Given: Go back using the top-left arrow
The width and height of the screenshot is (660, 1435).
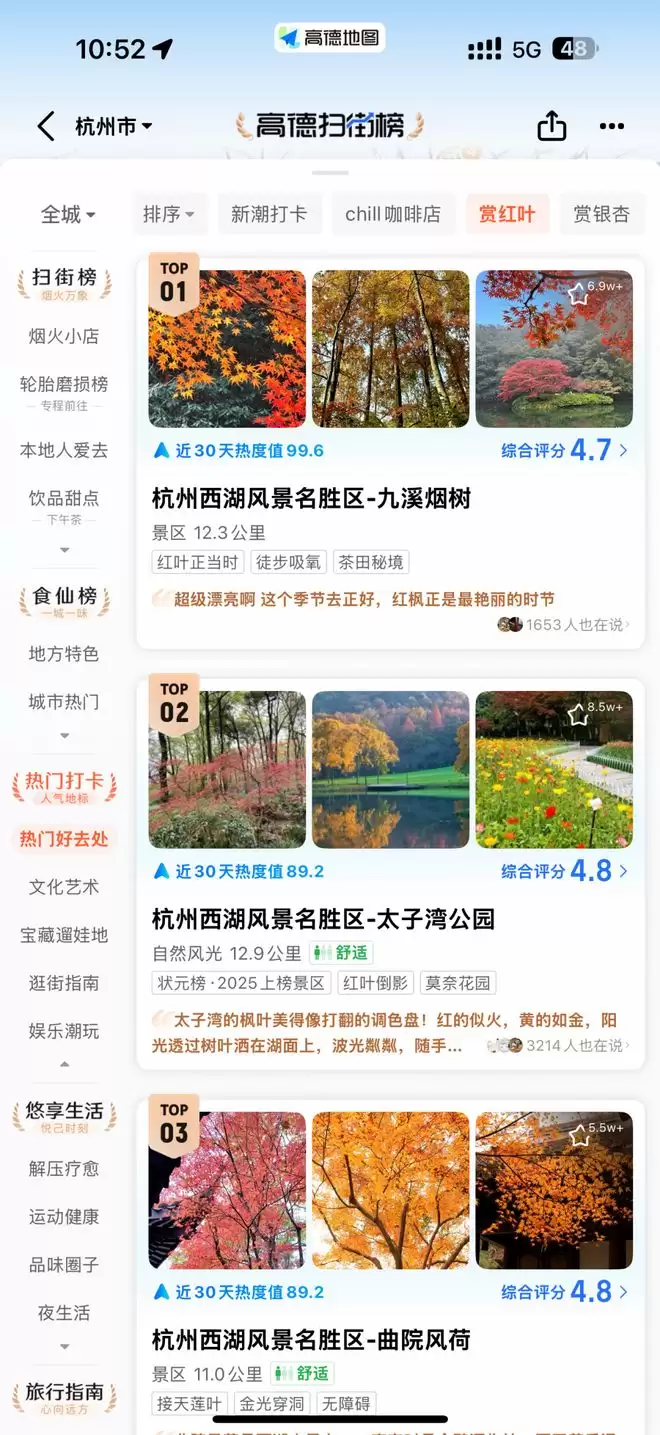Looking at the screenshot, I should tap(46, 127).
